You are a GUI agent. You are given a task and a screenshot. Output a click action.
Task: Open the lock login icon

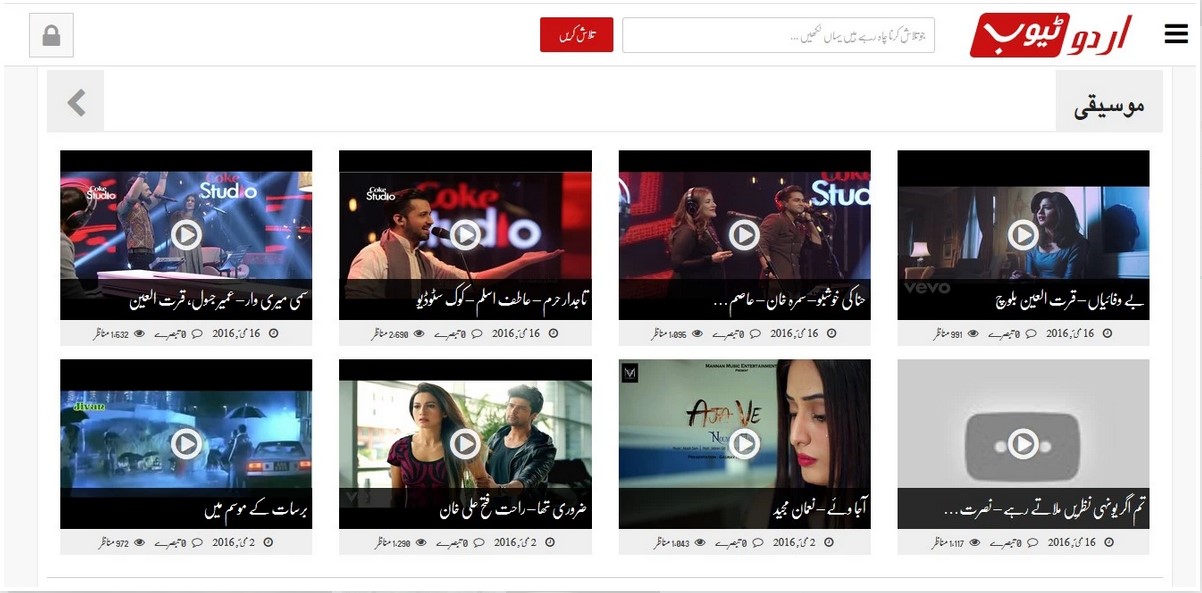coord(51,36)
